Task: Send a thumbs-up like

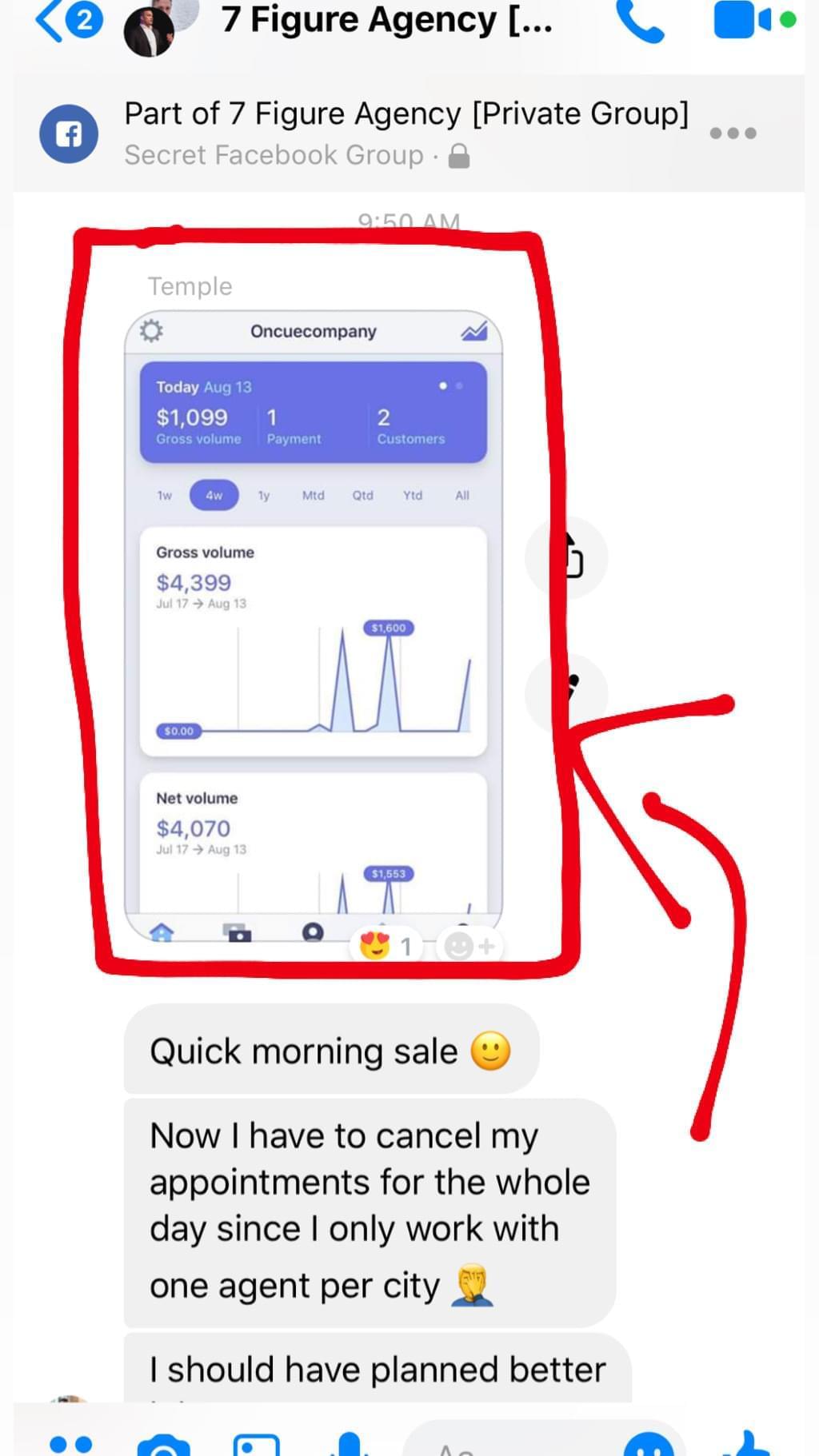Action: (x=745, y=1444)
